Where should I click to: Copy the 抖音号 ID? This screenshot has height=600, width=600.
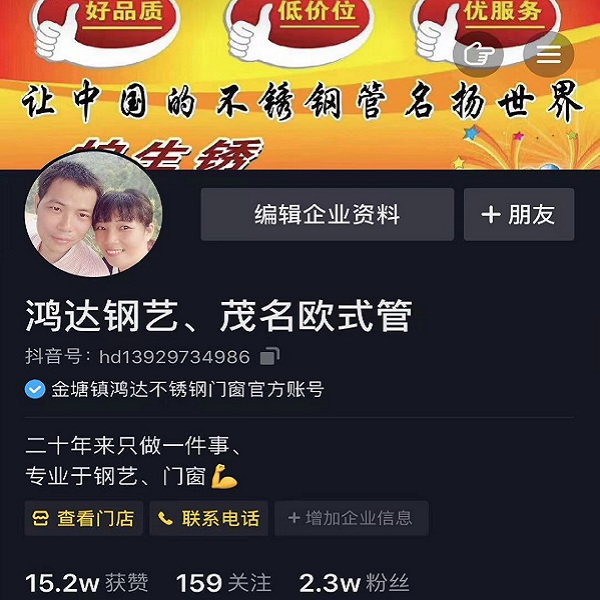click(x=269, y=356)
